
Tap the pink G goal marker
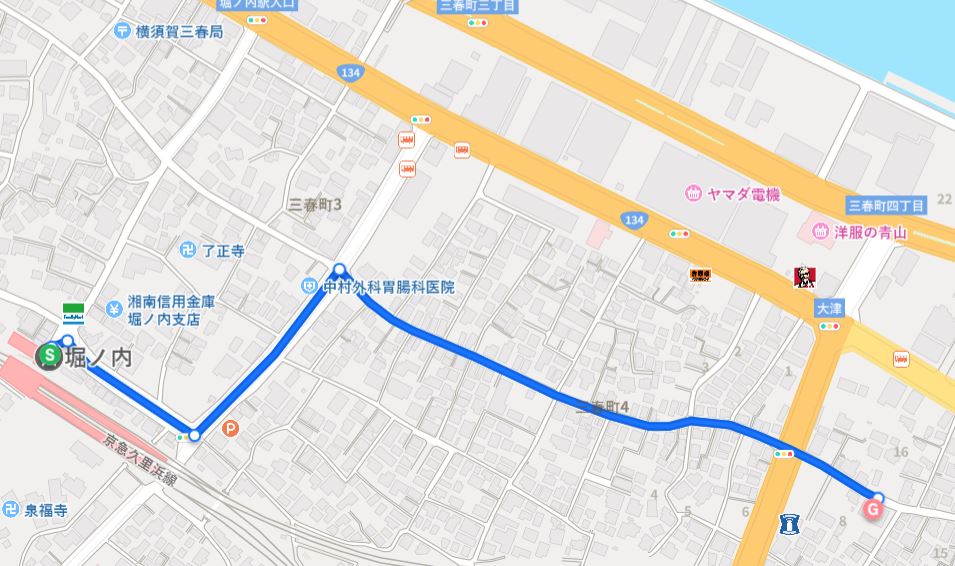click(x=872, y=509)
